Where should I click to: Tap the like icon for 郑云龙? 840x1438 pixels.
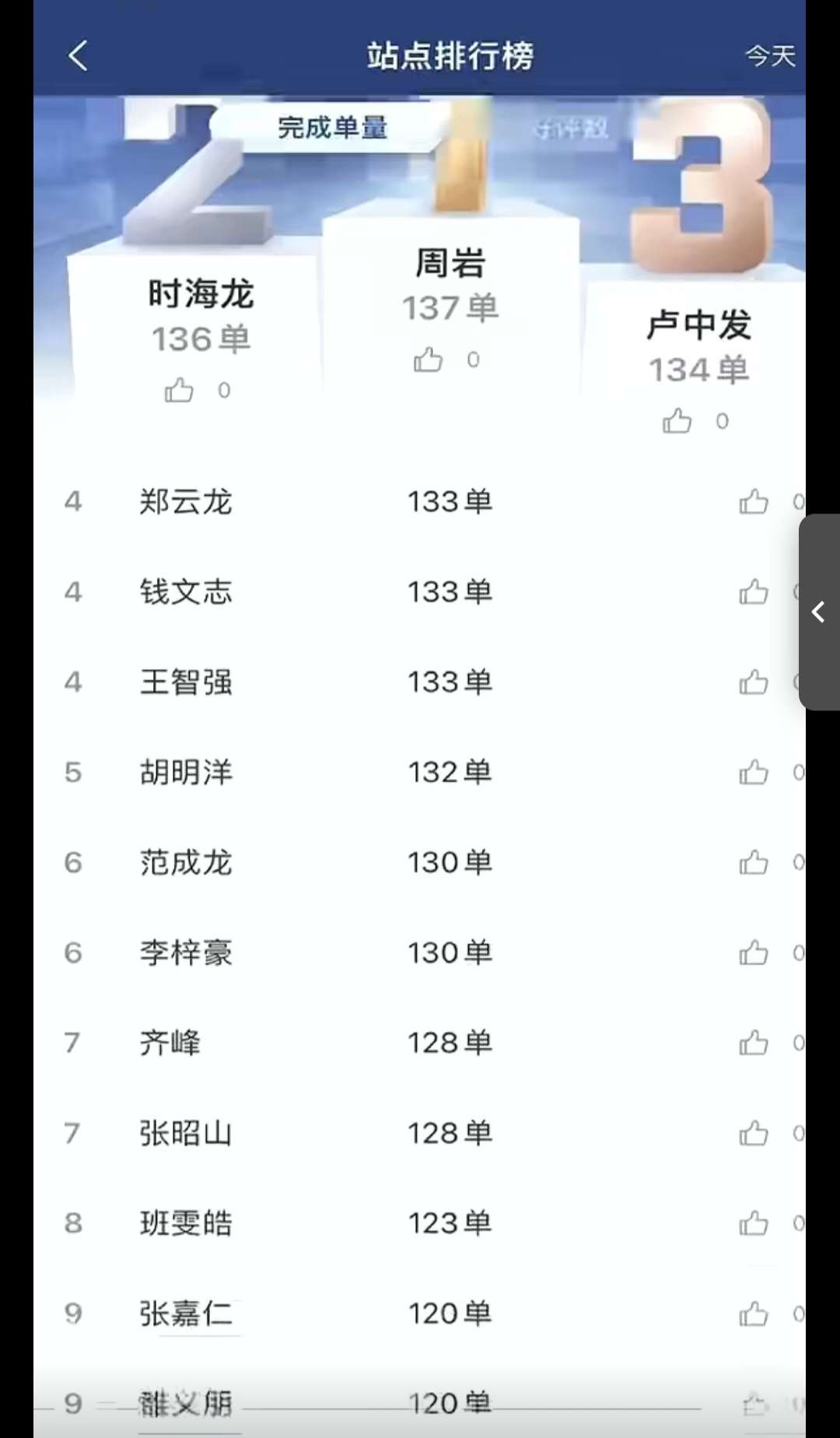pyautogui.click(x=753, y=503)
